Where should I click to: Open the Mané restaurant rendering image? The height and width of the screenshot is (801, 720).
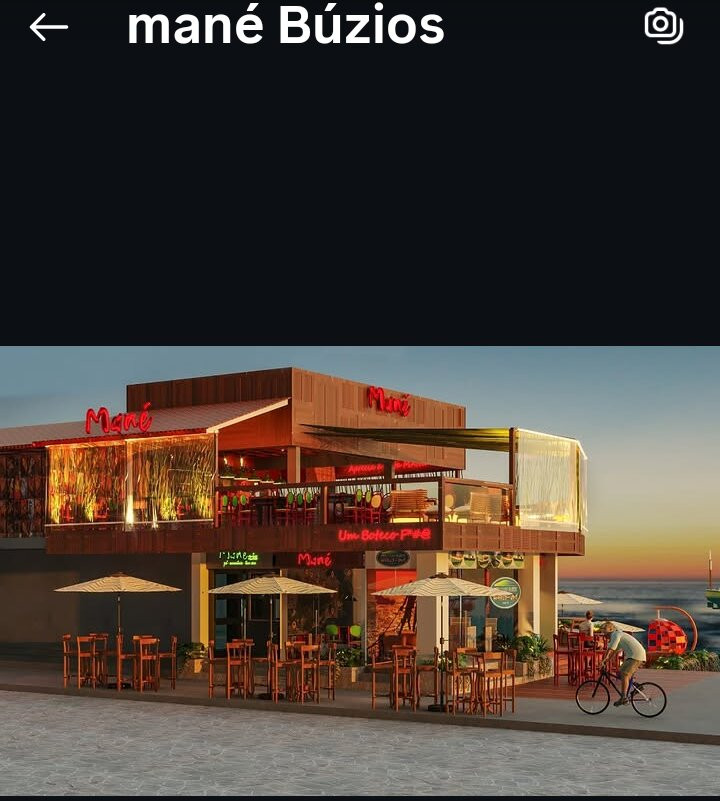tap(360, 571)
